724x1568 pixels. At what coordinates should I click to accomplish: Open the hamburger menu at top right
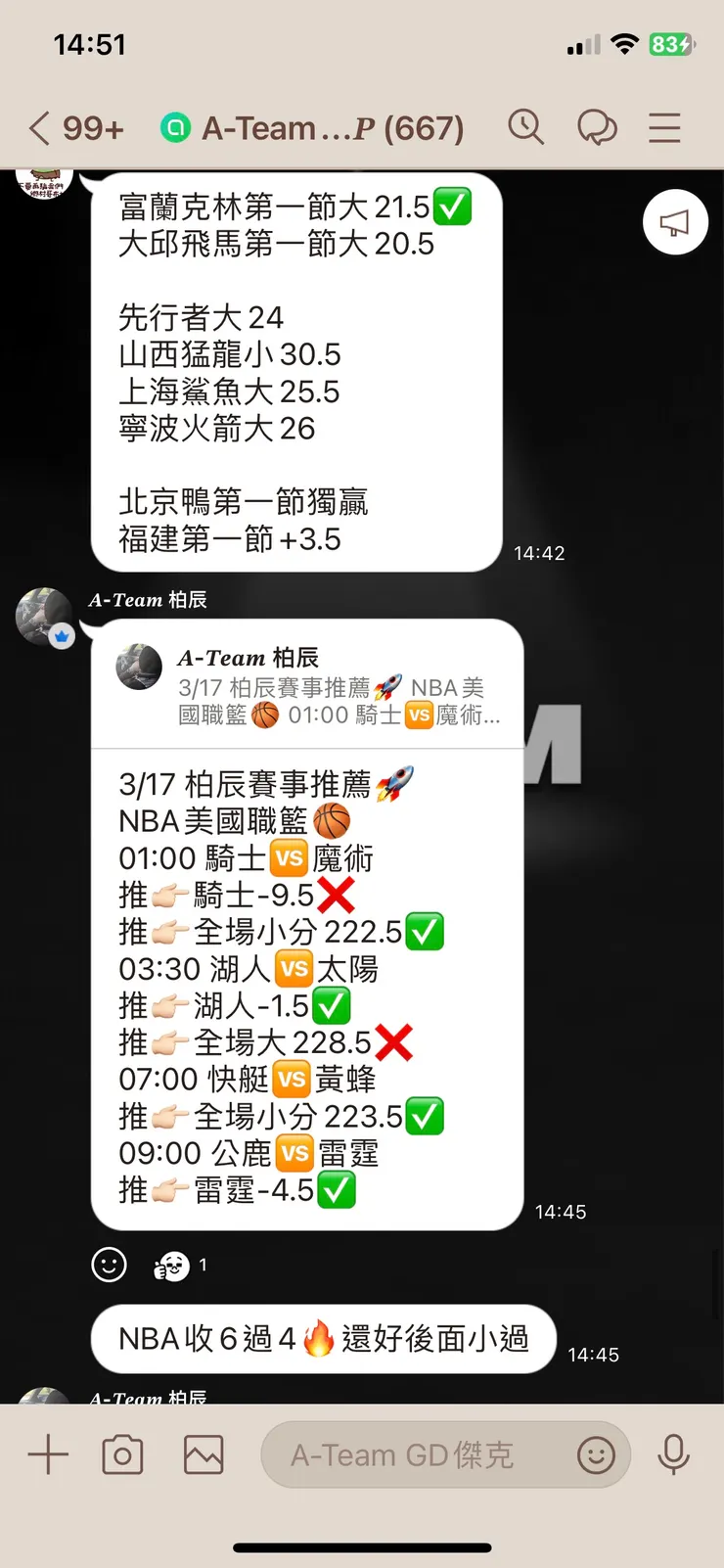pyautogui.click(x=664, y=127)
